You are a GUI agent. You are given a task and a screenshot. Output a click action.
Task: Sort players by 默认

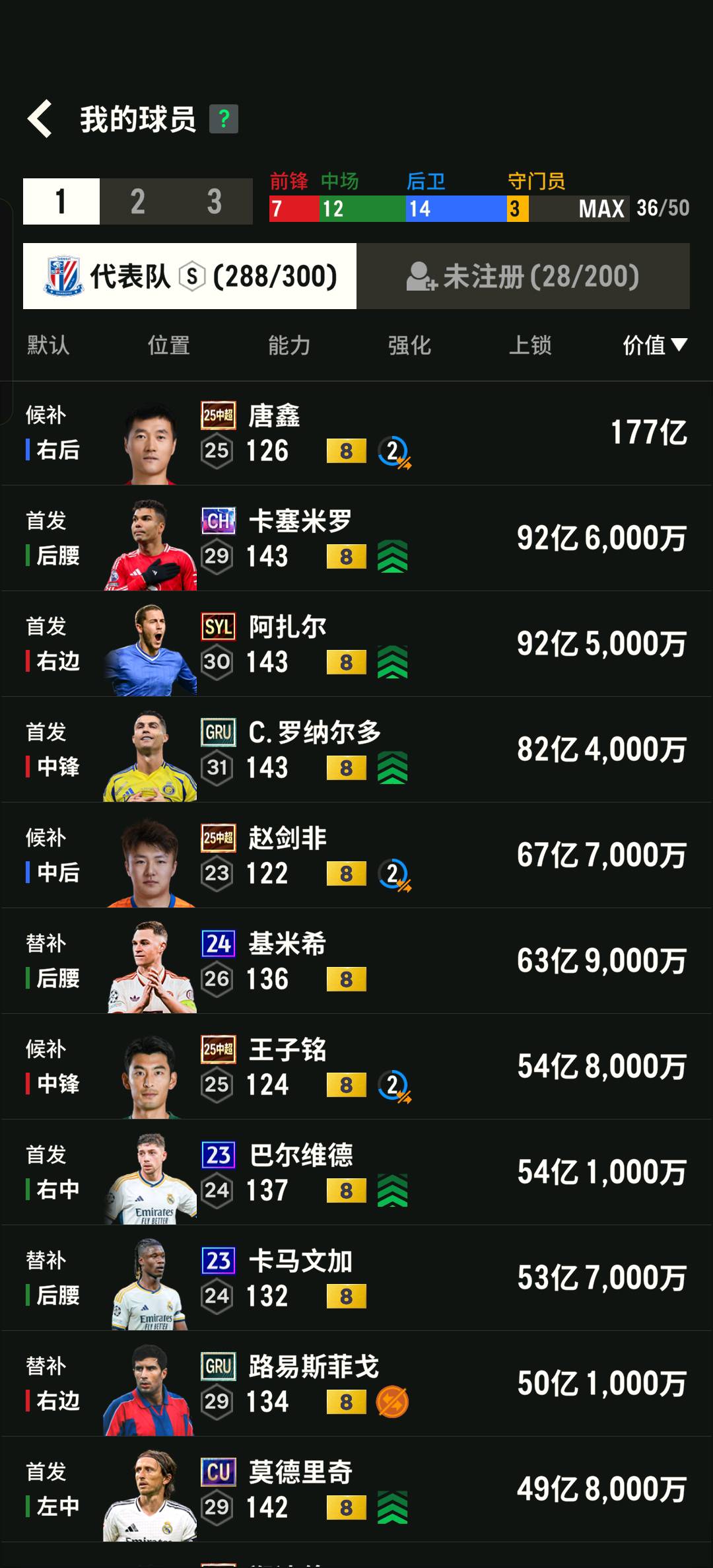[x=48, y=345]
